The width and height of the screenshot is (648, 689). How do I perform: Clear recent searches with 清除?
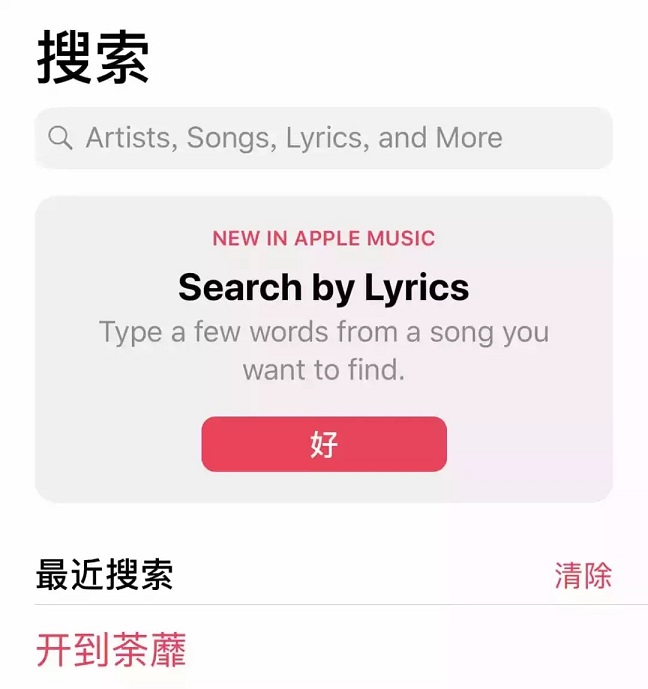pyautogui.click(x=583, y=576)
